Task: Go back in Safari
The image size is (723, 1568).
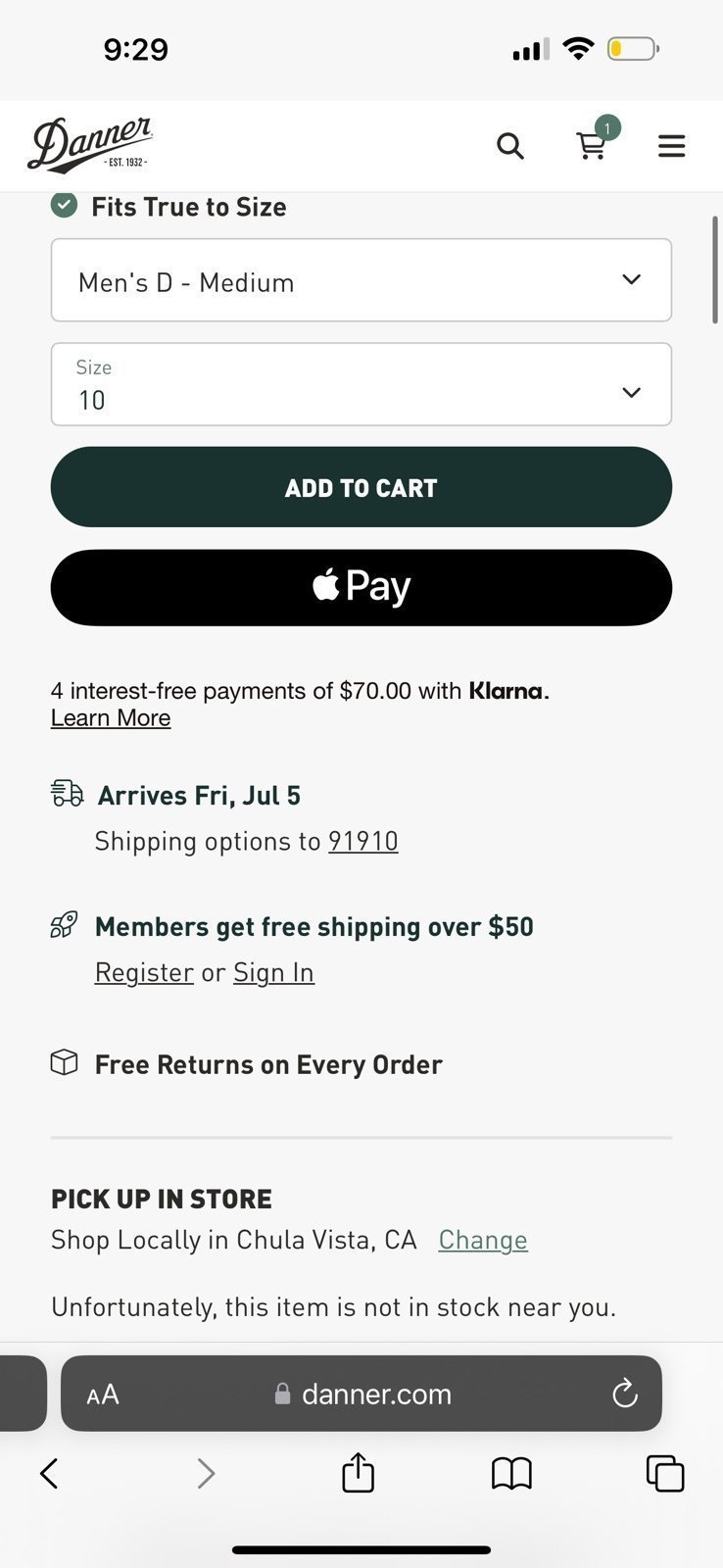Action: pyautogui.click(x=49, y=1473)
